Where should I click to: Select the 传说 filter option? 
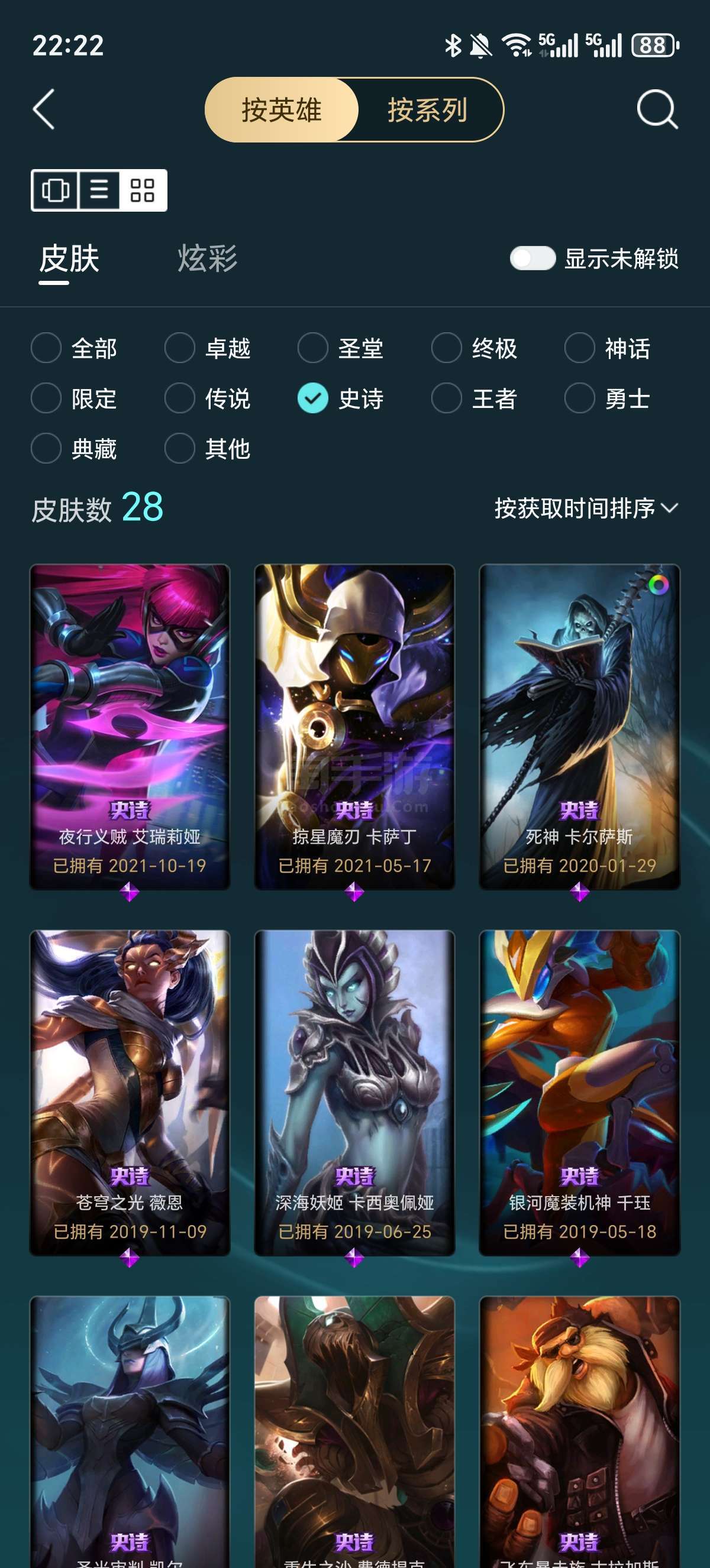208,399
